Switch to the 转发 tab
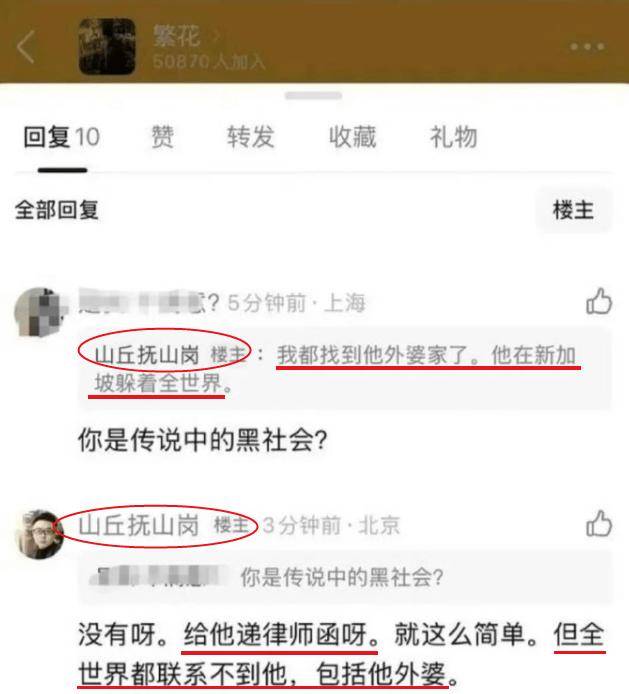 (250, 139)
